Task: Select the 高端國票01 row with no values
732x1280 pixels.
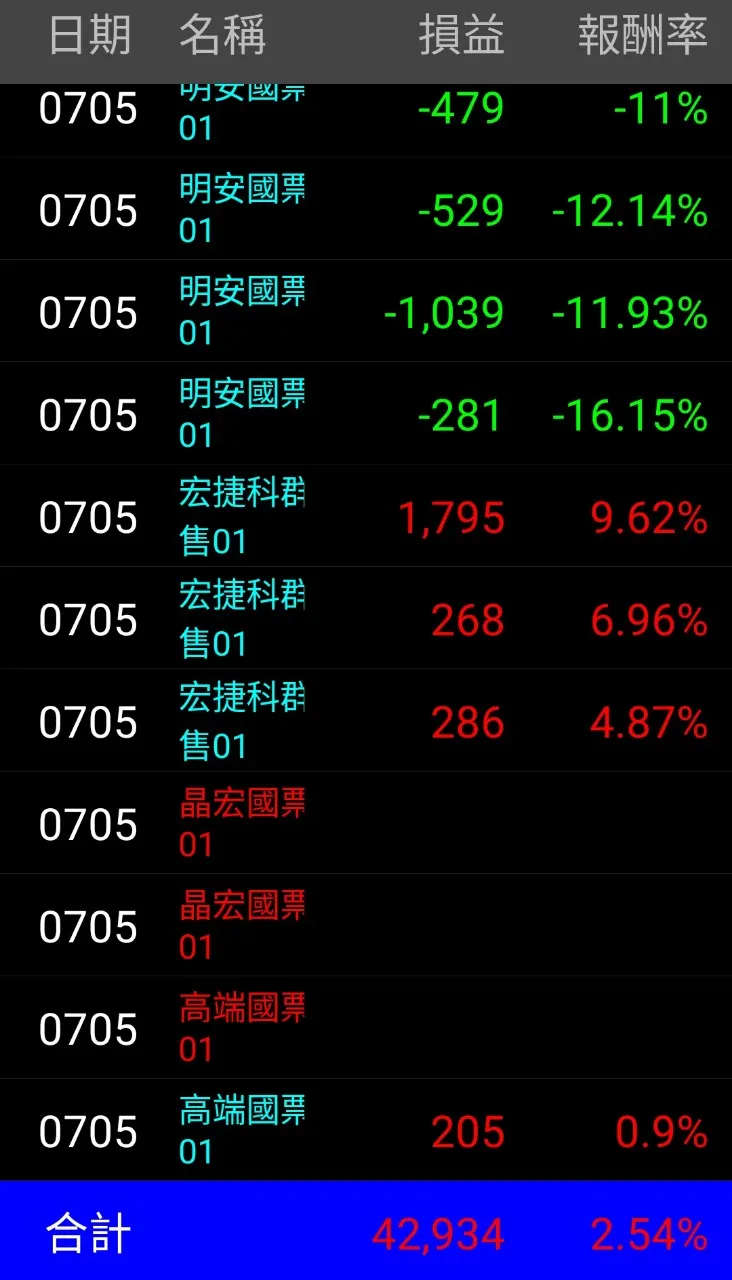Action: point(366,1026)
